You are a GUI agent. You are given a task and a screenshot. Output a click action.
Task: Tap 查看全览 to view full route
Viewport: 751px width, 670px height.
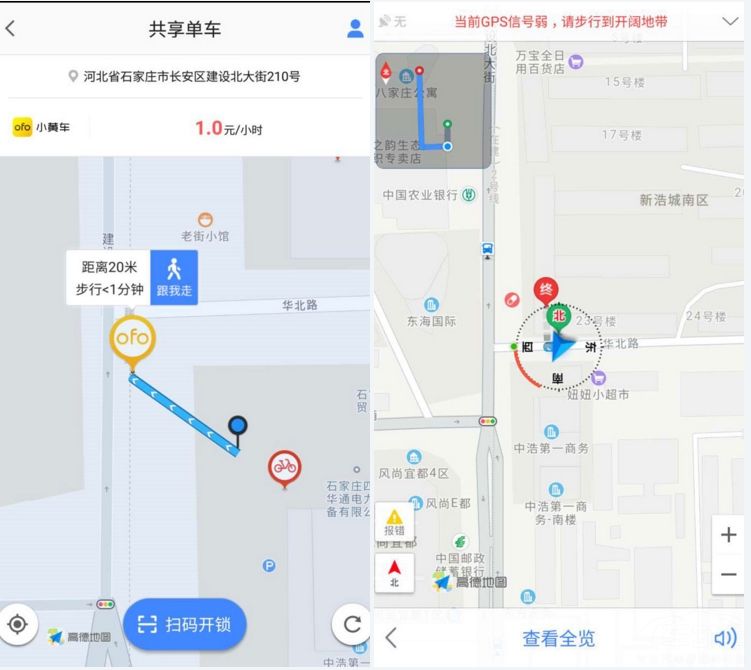pos(558,638)
